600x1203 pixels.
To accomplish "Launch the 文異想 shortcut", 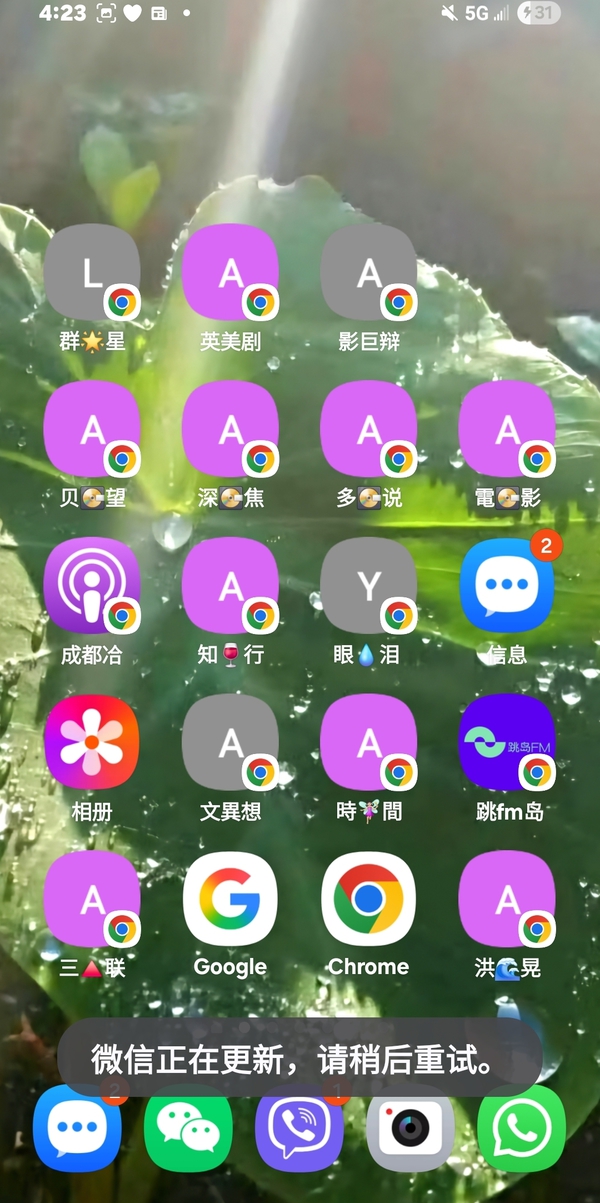I will (x=231, y=743).
